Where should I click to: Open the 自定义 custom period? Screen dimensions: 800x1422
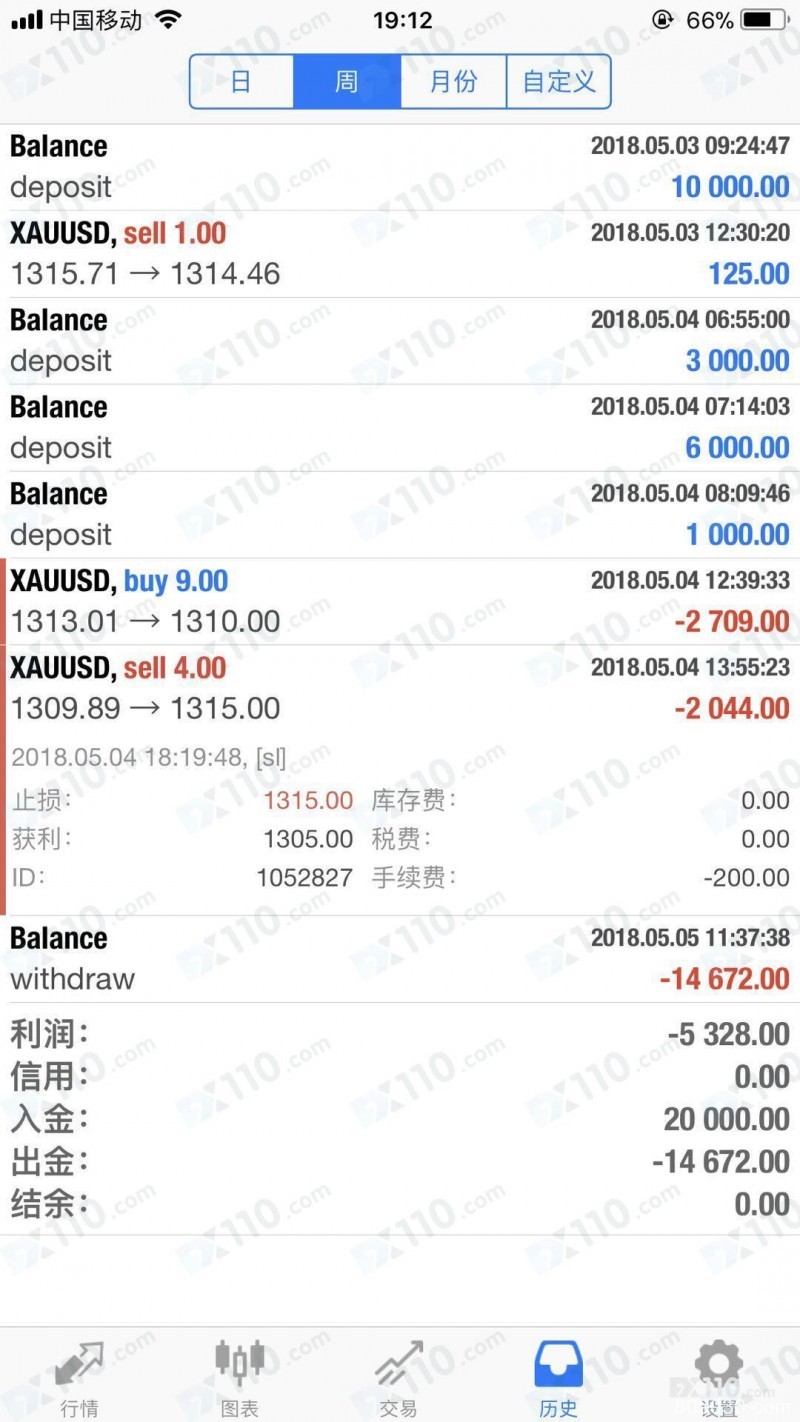click(x=558, y=82)
